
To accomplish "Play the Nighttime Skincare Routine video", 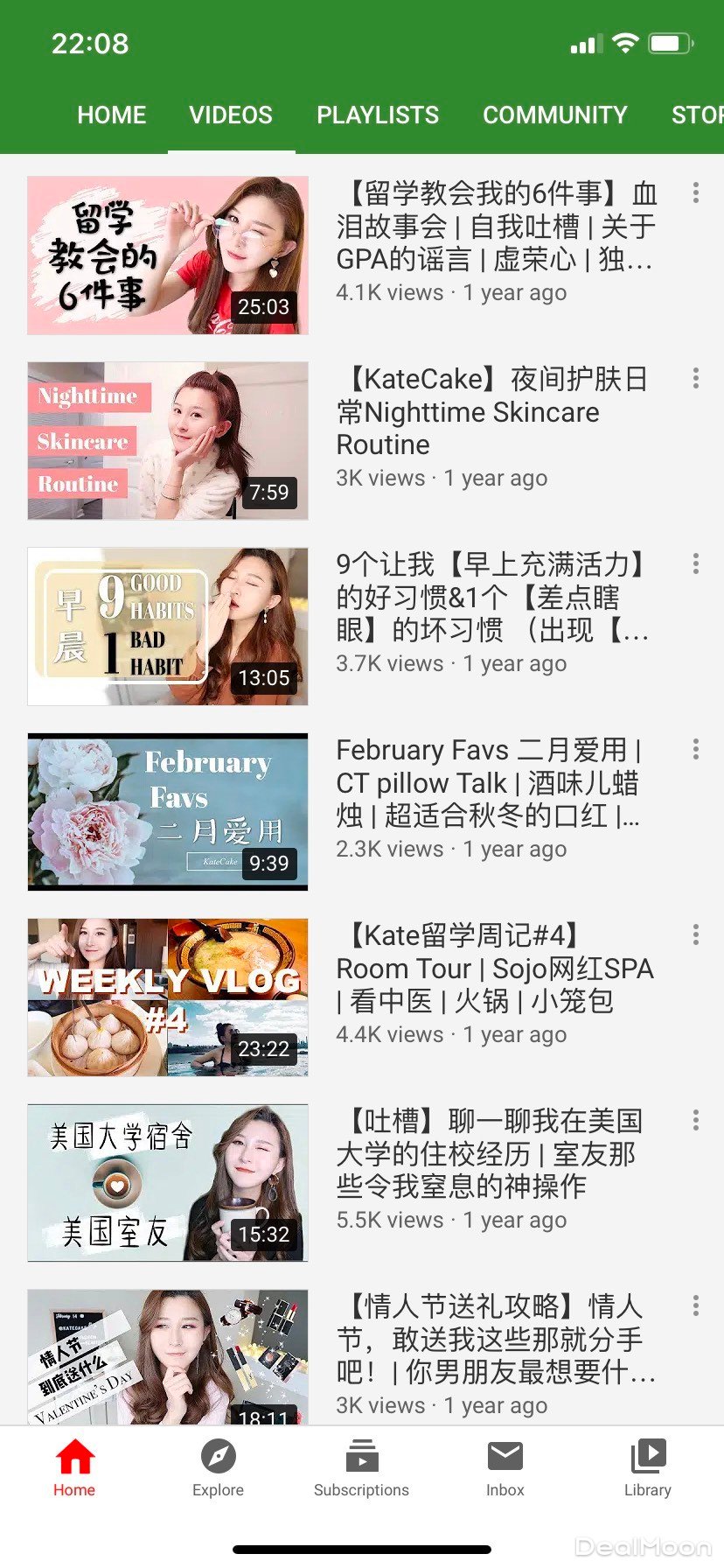I will pos(168,441).
